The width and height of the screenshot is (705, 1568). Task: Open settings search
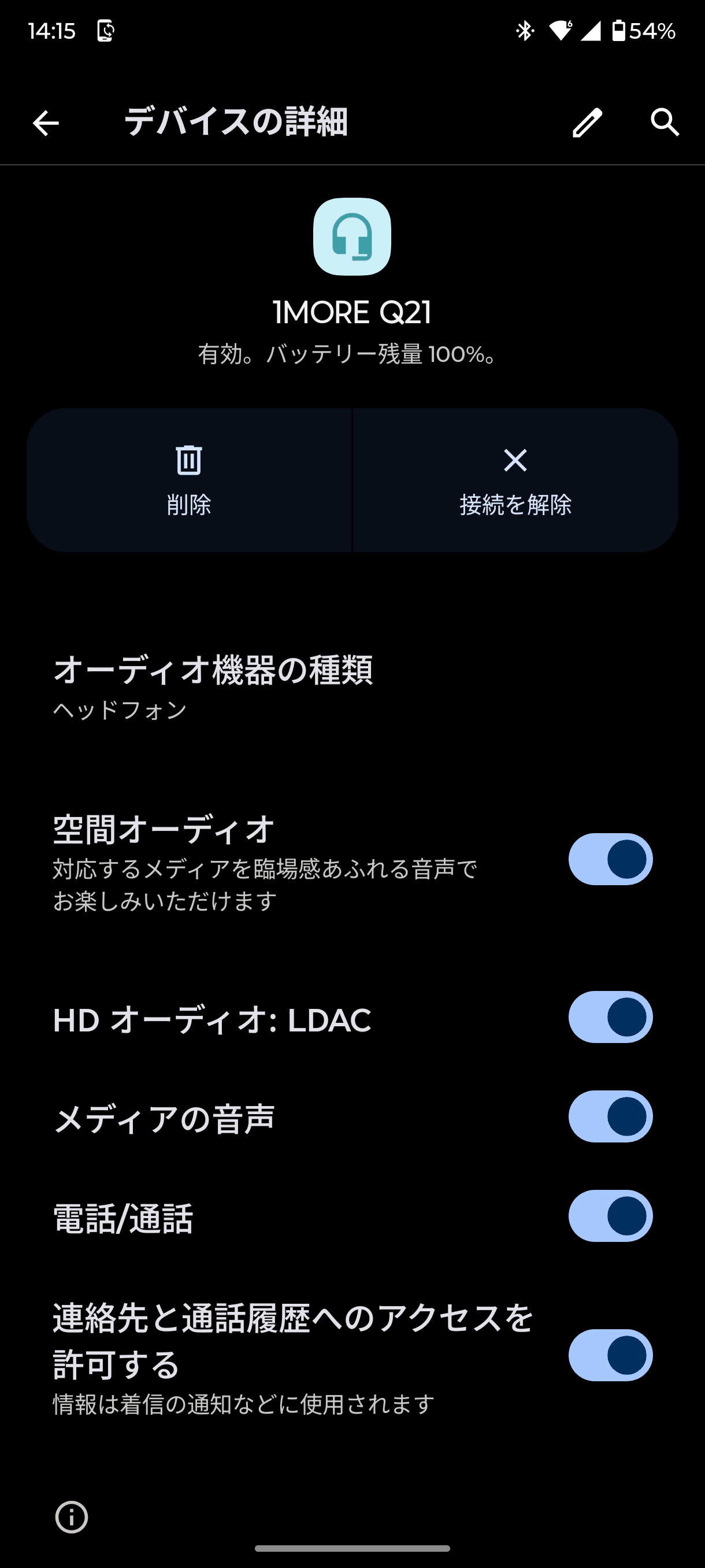664,123
